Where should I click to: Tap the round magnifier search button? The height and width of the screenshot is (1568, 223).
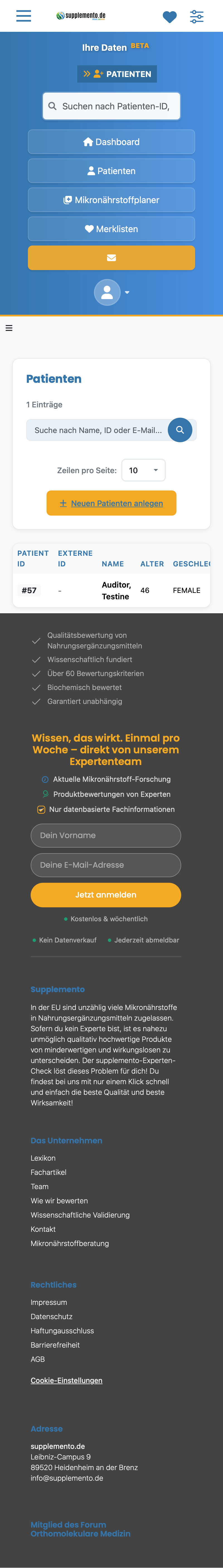coord(180,430)
